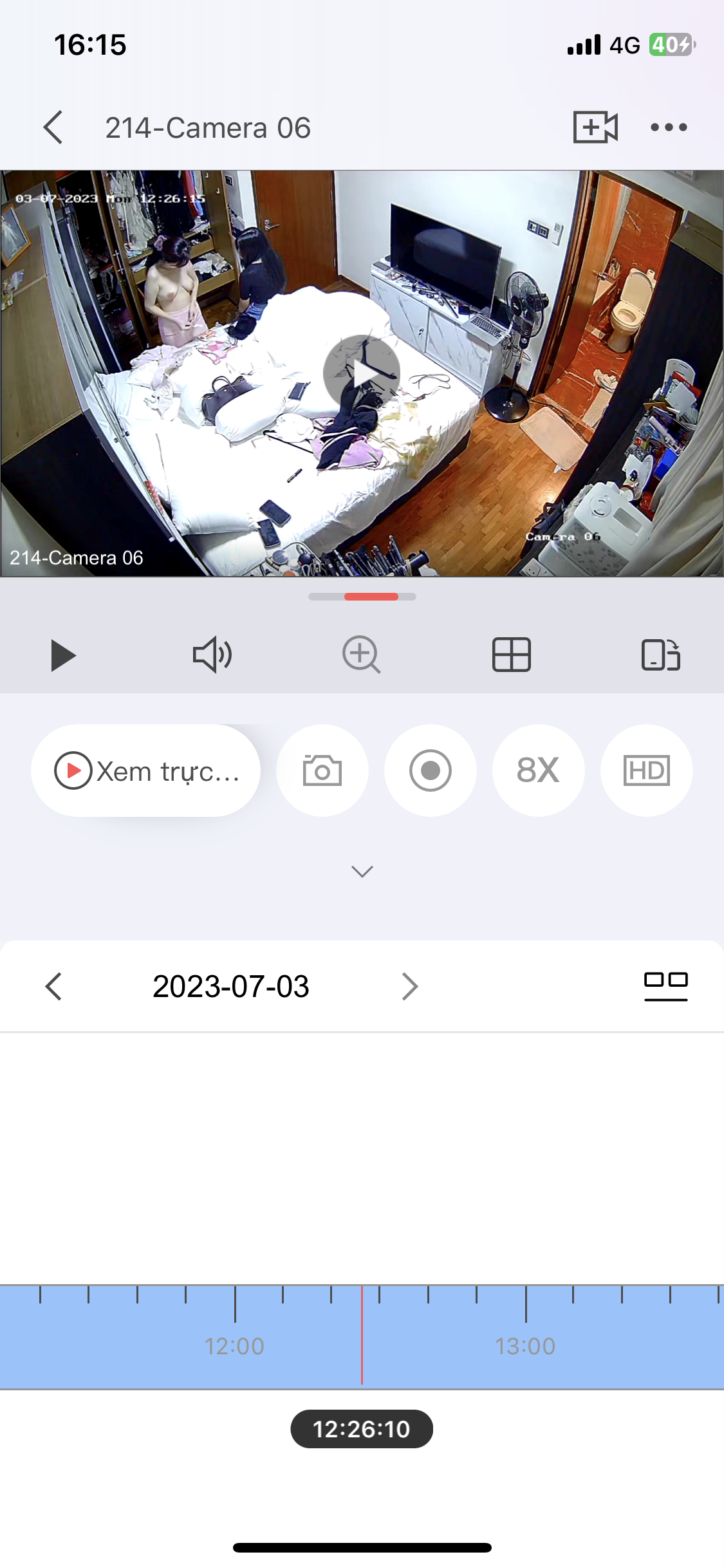Image resolution: width=724 pixels, height=1568 pixels.
Task: Toggle the sound speaker icon
Action: coord(212,655)
